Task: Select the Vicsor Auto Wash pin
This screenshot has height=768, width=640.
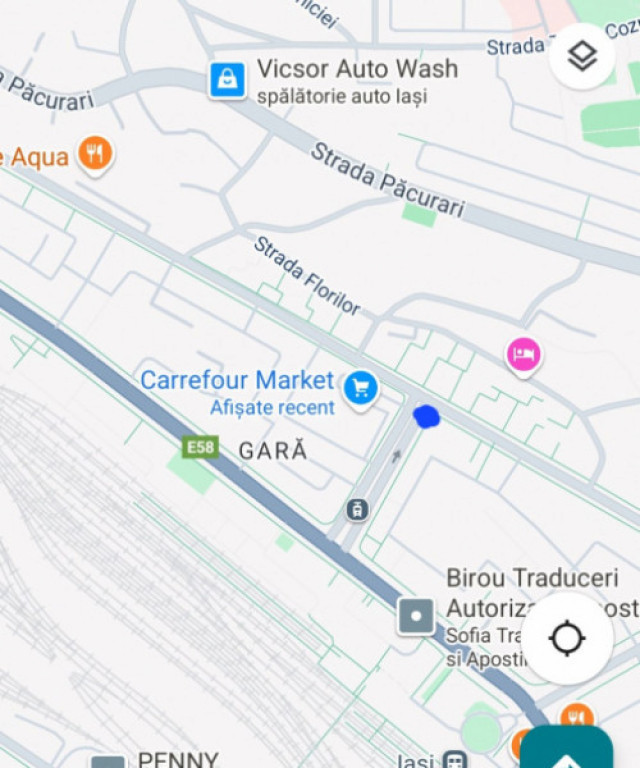Action: [228, 80]
